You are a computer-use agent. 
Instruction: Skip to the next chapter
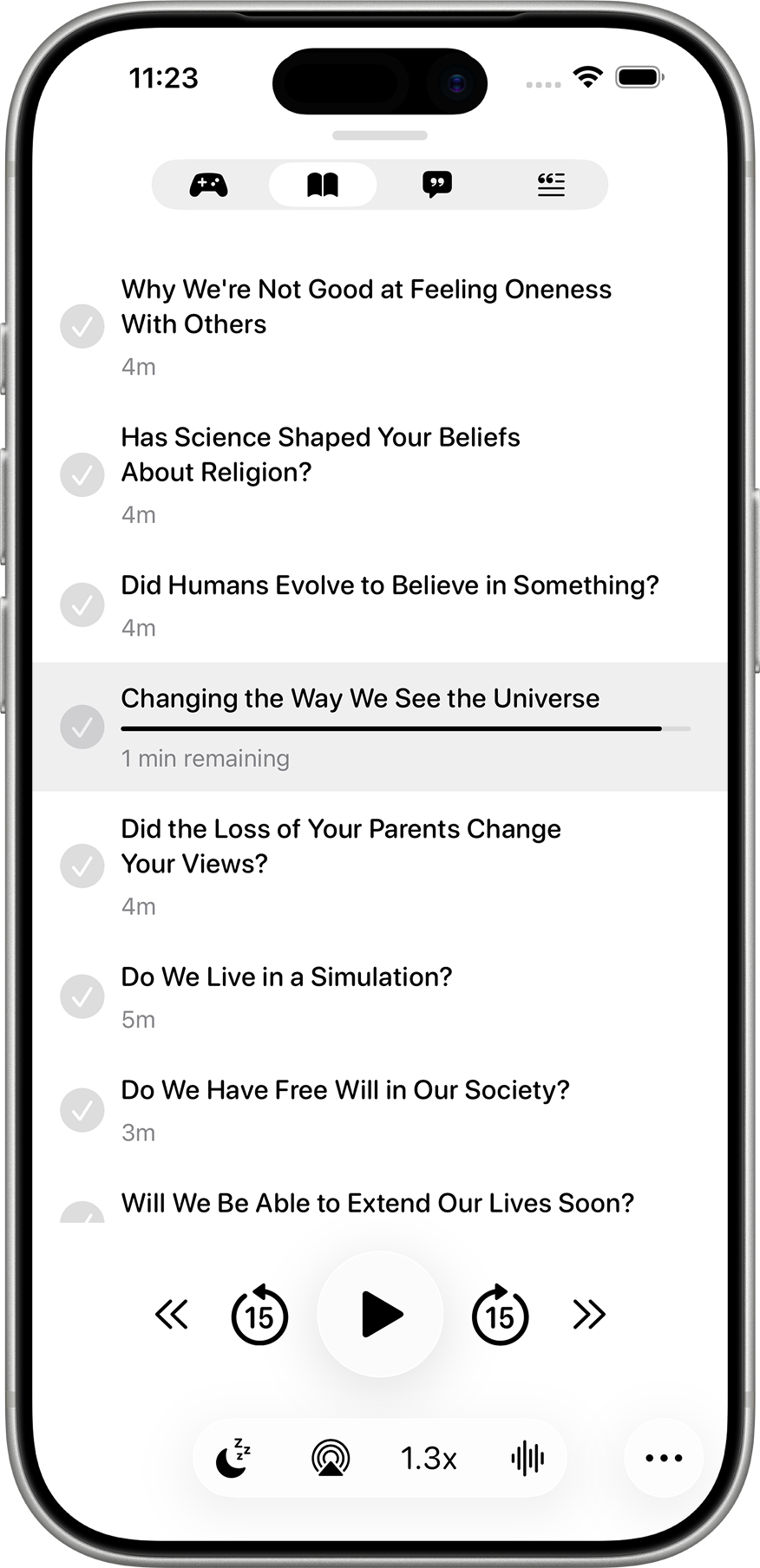(x=588, y=1315)
